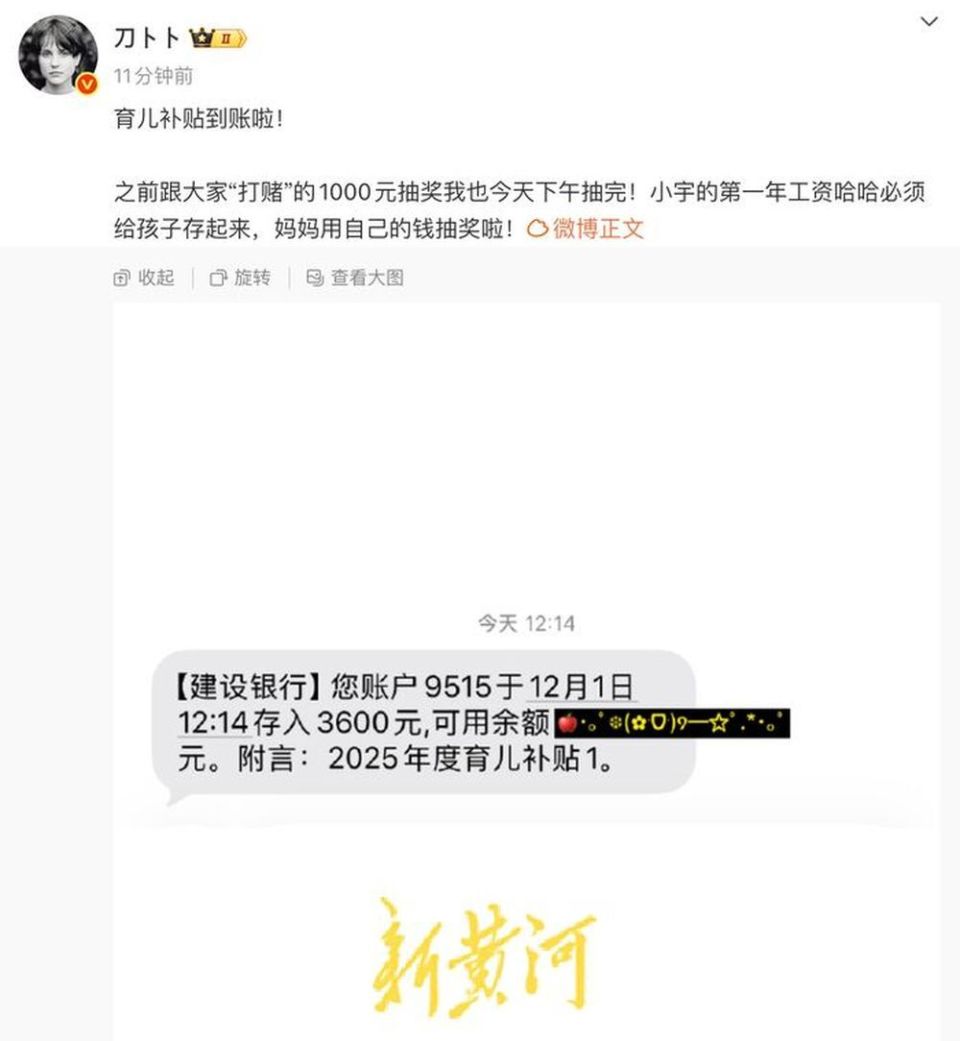Click the 查看大图 (view large image) icon

click(x=316, y=277)
